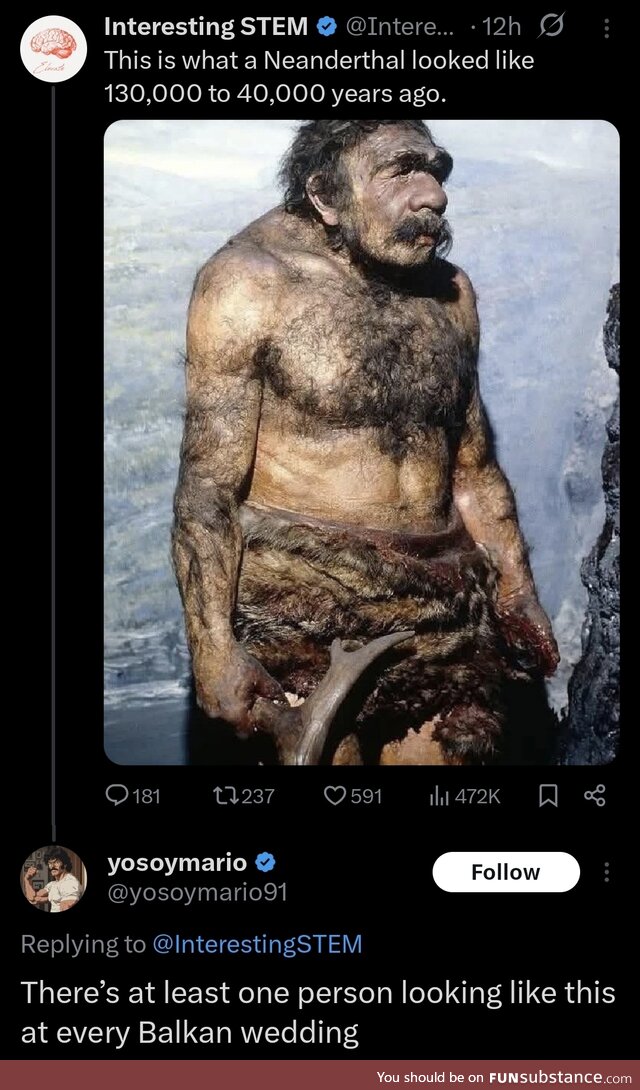This screenshot has width=640, height=1090.
Task: Open overflow menu on Interesting STEM tweet
Action: tap(606, 29)
